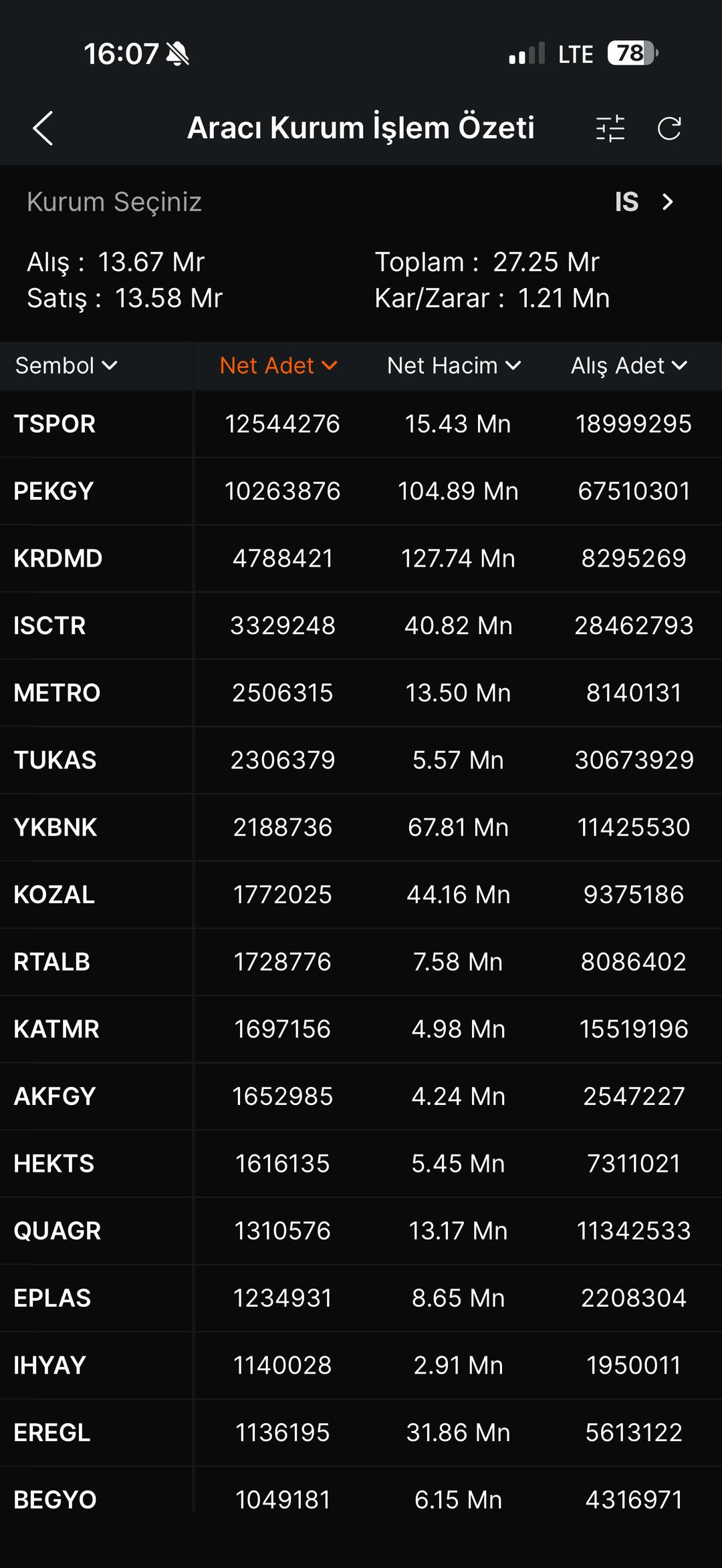The width and height of the screenshot is (722, 1568).
Task: Sort by the Net Adet column
Action: click(x=277, y=365)
